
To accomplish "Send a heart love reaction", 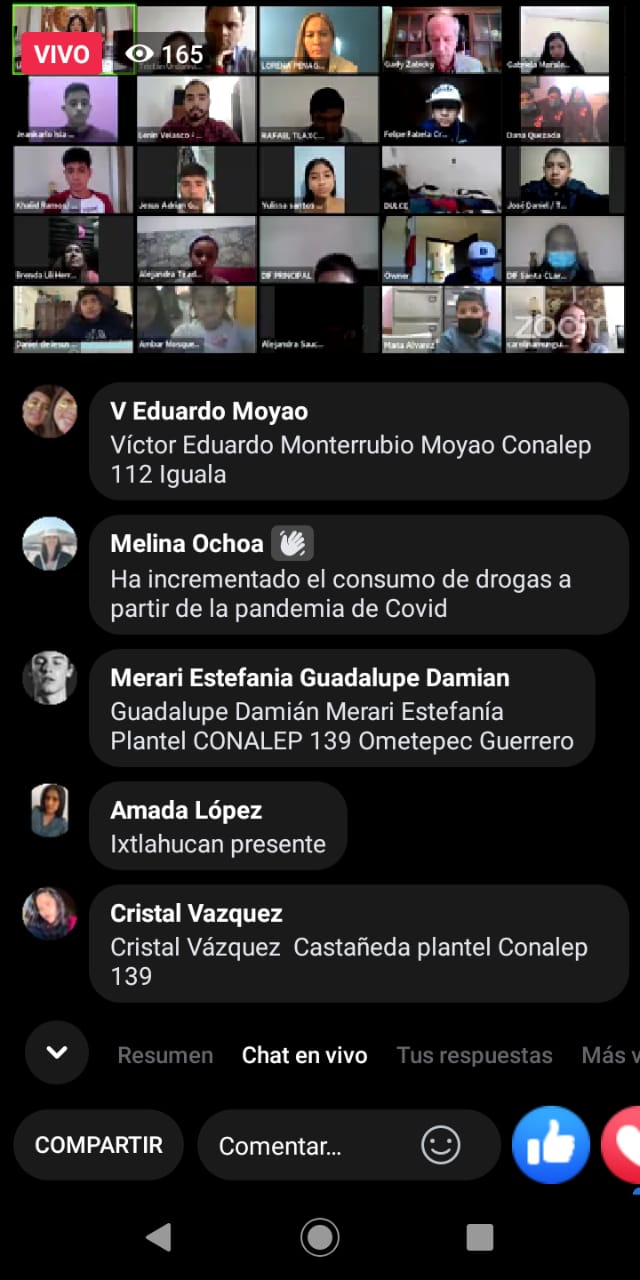I will click(x=625, y=1145).
